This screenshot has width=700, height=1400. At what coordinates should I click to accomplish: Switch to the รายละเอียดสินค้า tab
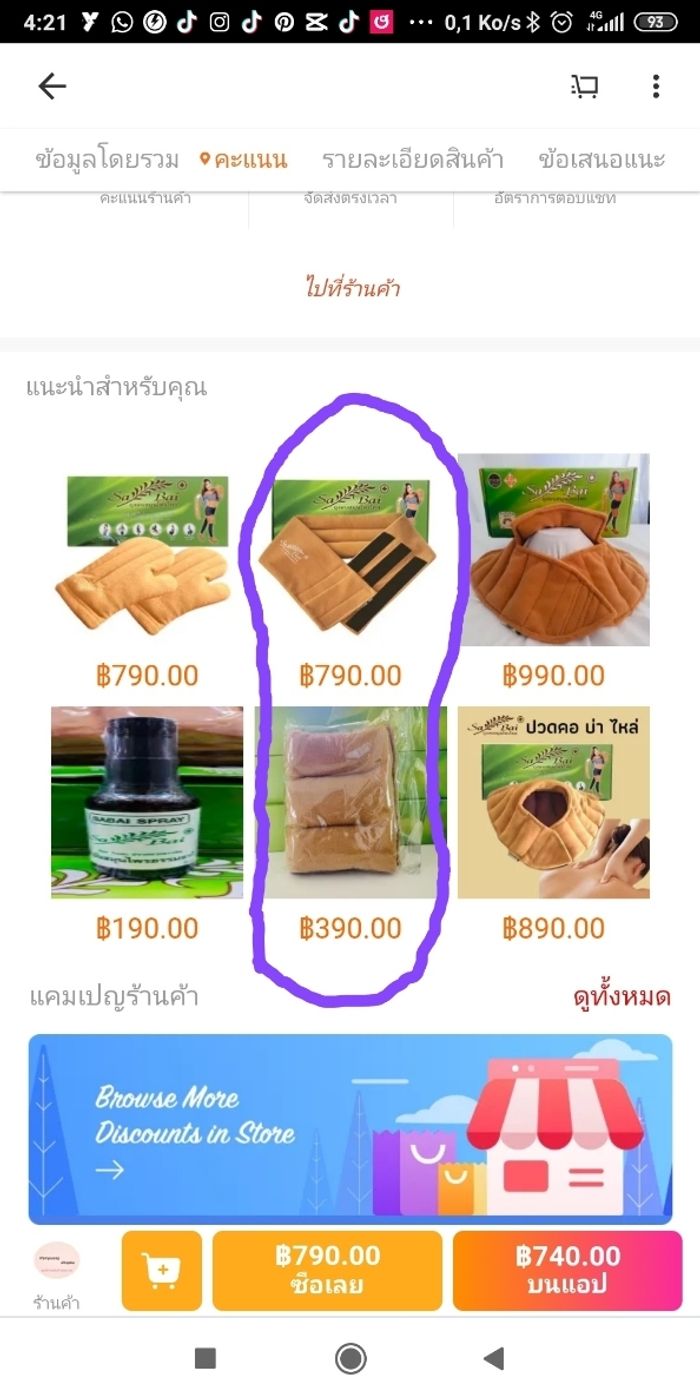(x=412, y=159)
